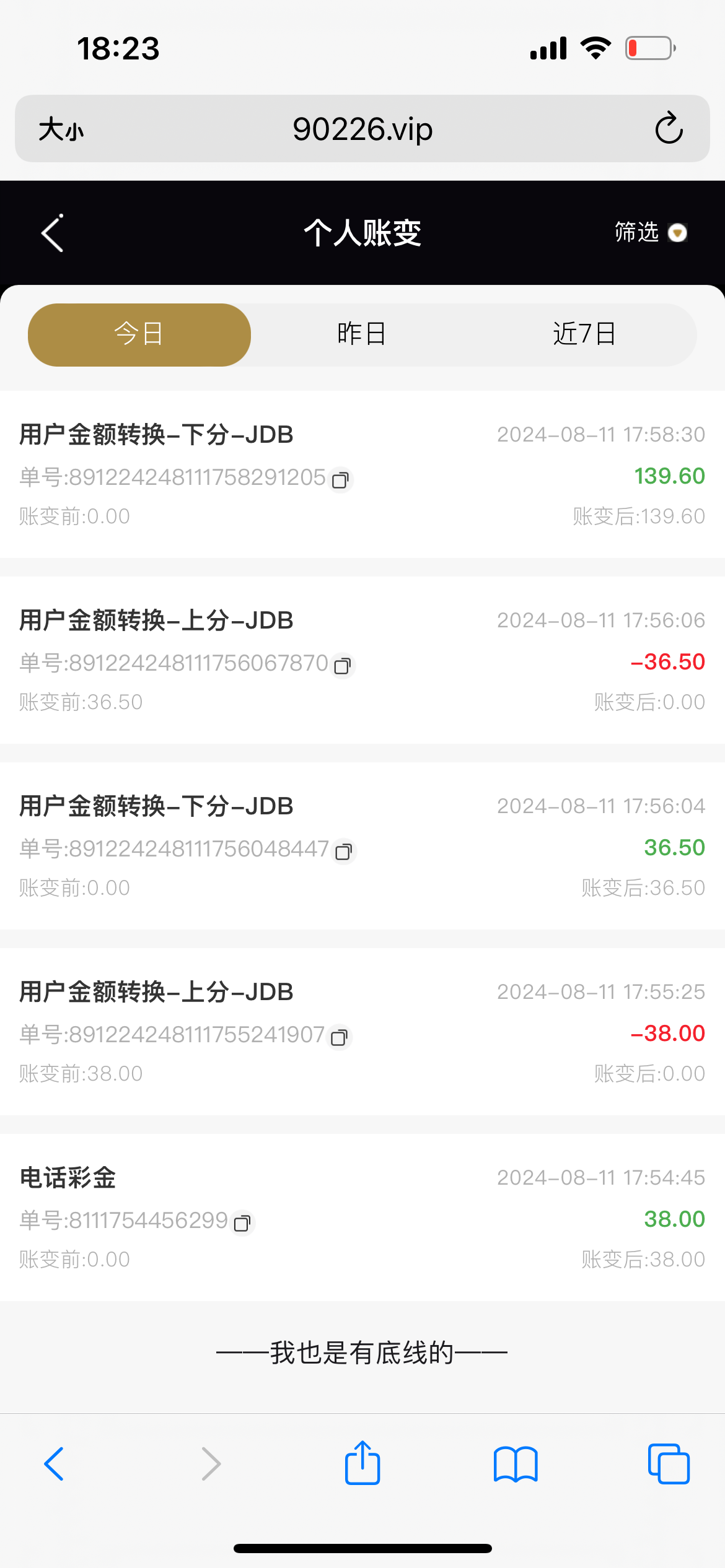Screen dimensions: 725x1568
Task: Tap the 90226.vip address bar
Action: pos(362,129)
